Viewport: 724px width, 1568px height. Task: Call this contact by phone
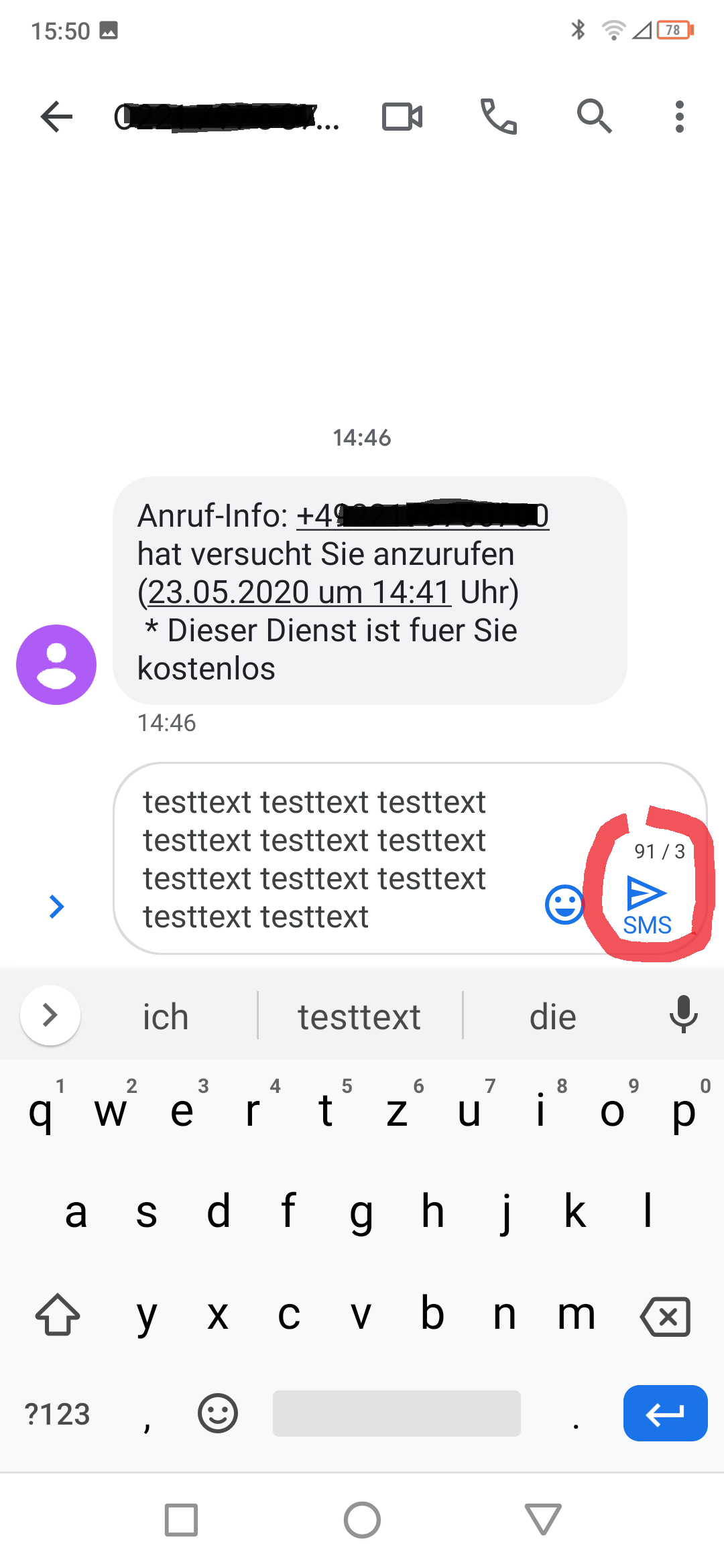point(498,117)
